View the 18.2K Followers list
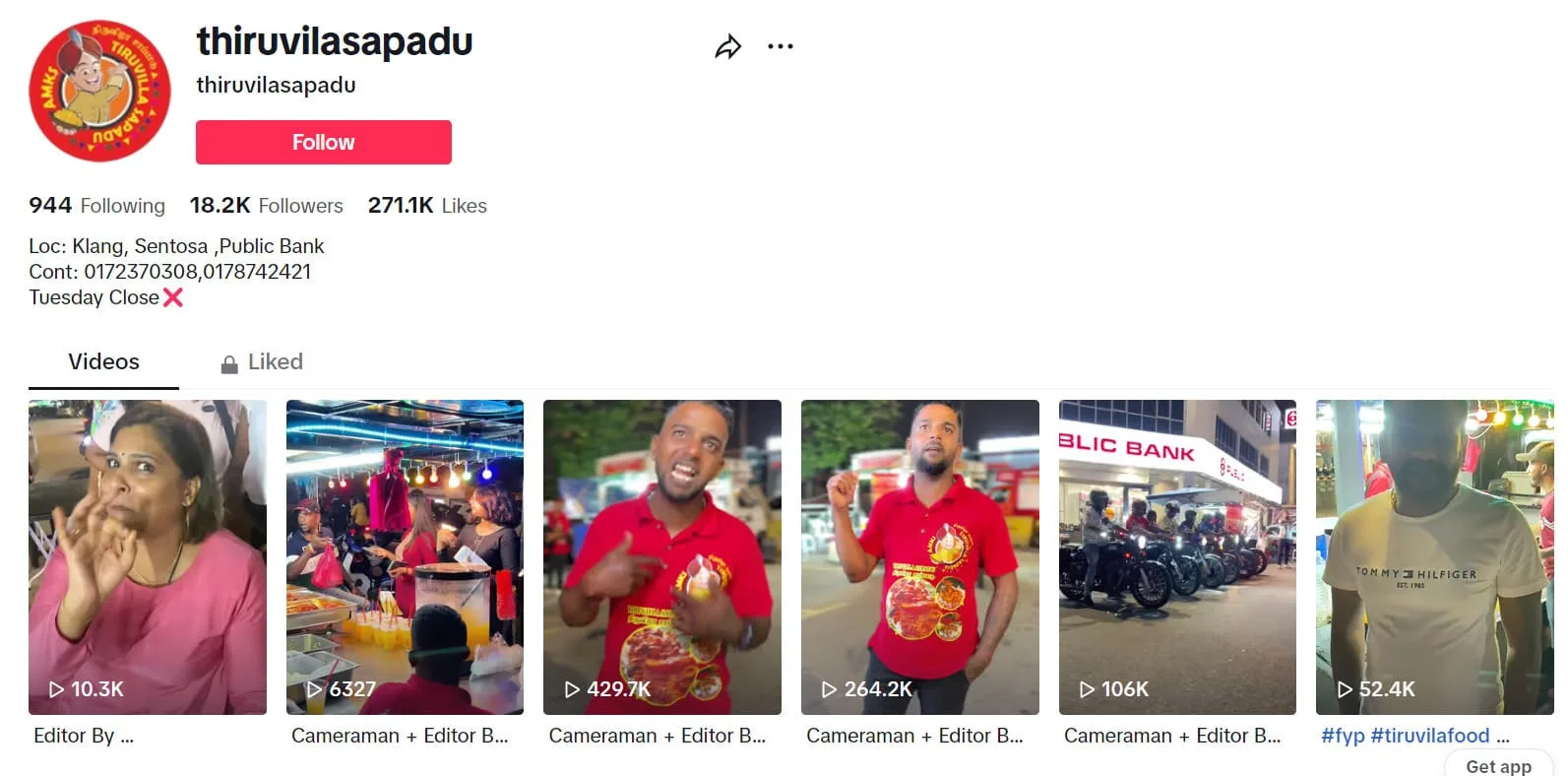This screenshot has height=776, width=1568. (x=266, y=206)
